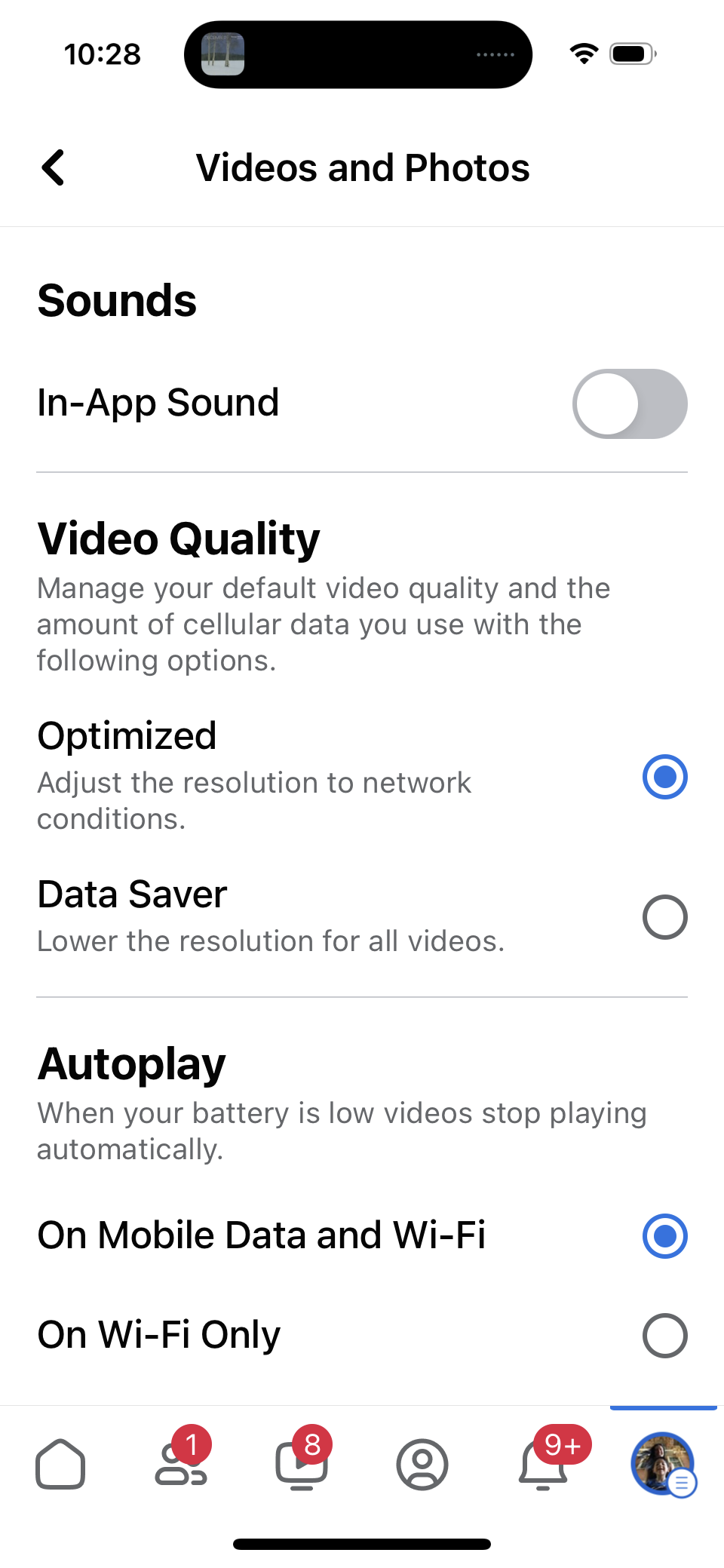Open the notifications bell
This screenshot has height=1568, width=724.
tap(543, 1465)
